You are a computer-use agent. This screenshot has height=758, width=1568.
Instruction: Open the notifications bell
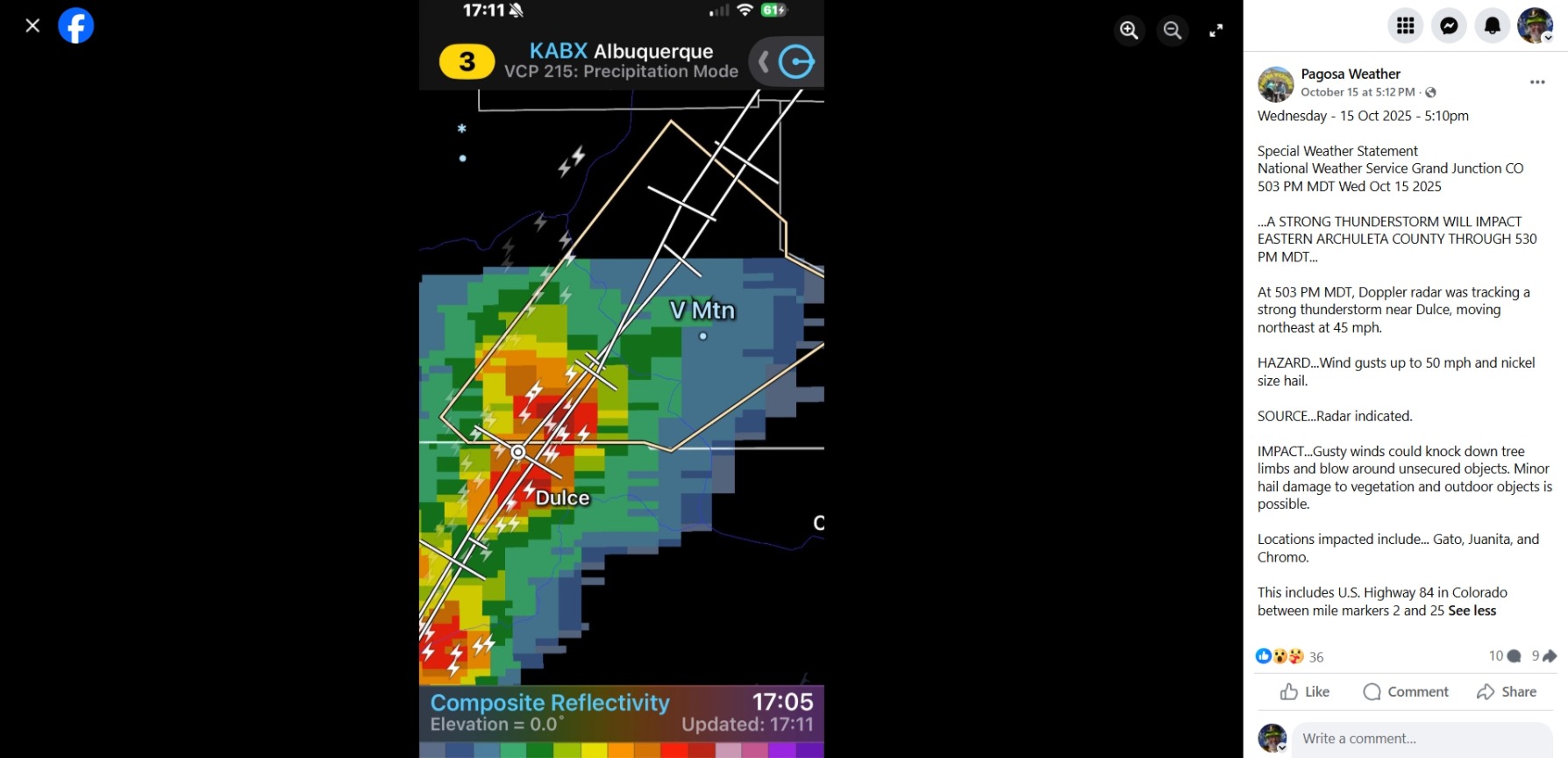(x=1492, y=25)
